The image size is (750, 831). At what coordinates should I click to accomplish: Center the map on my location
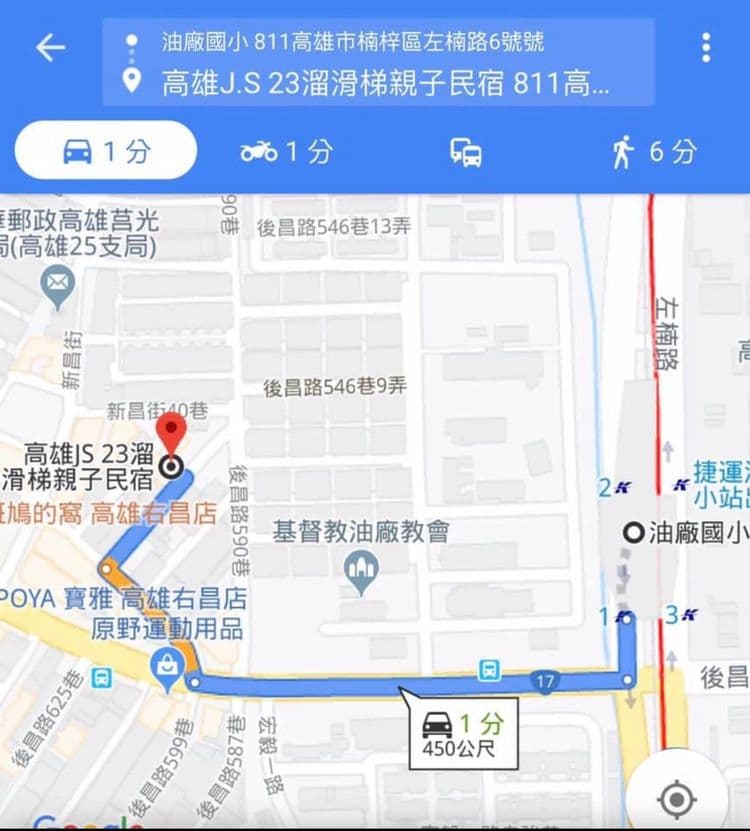click(676, 798)
